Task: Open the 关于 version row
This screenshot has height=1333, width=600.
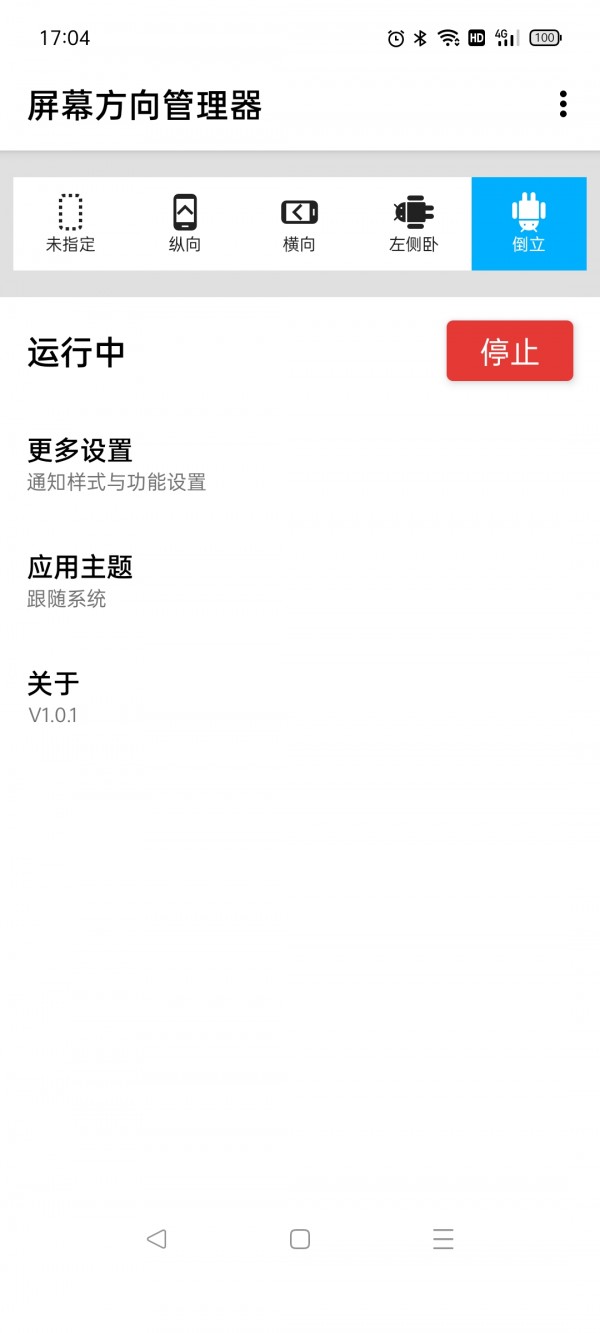Action: tap(53, 698)
